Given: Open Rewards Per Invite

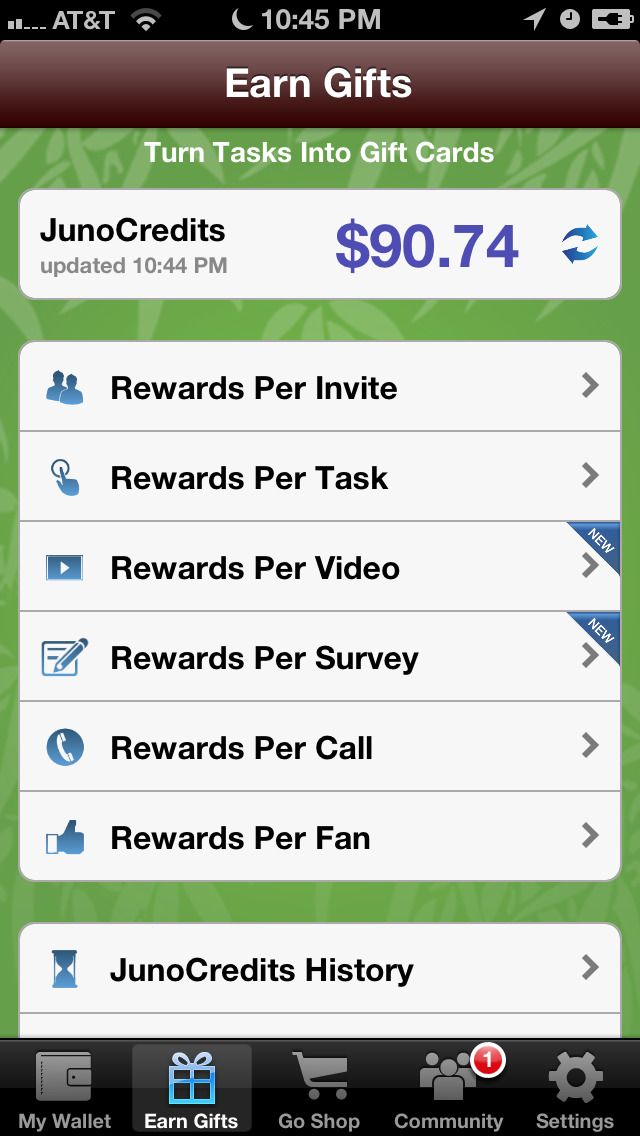Looking at the screenshot, I should coord(320,388).
